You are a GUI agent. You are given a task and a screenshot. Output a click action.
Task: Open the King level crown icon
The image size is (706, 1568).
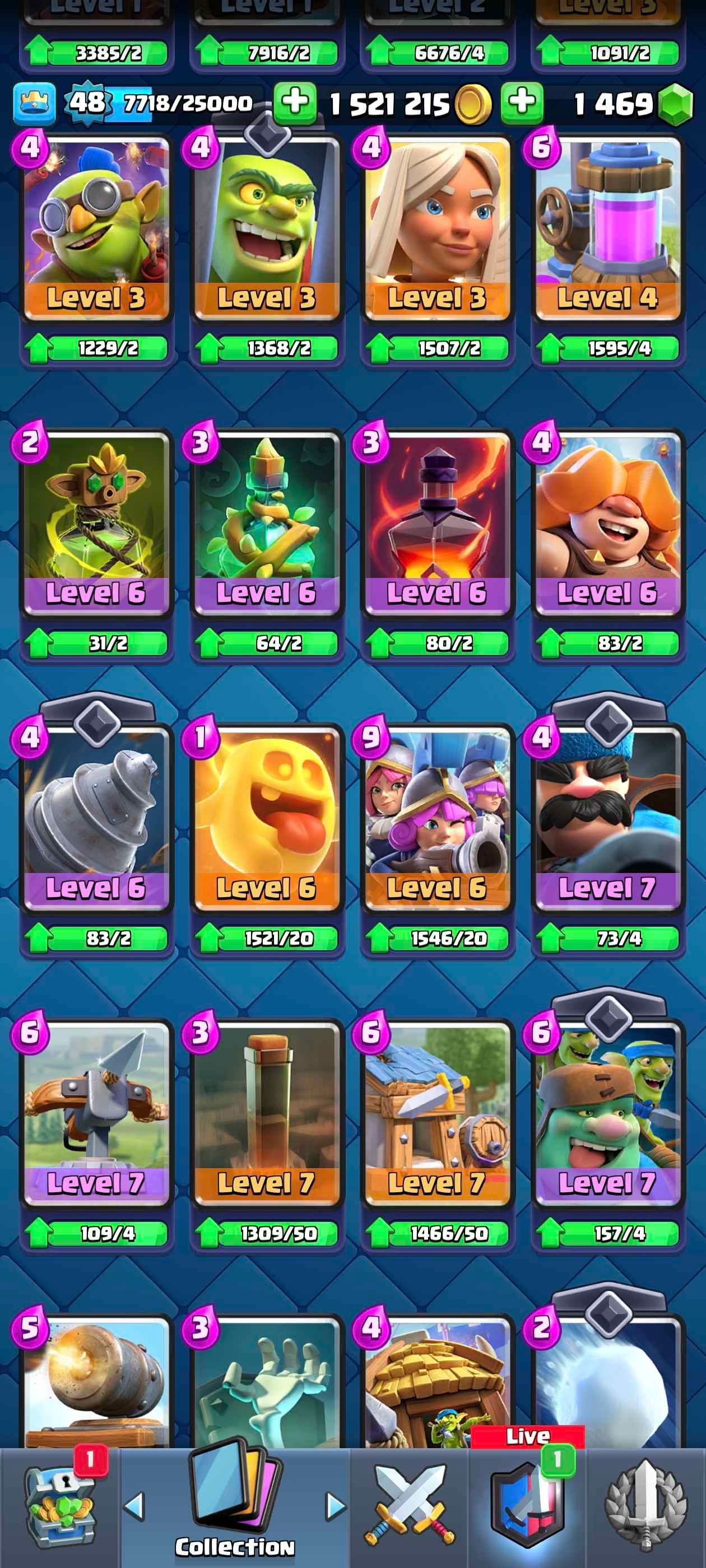[35, 103]
